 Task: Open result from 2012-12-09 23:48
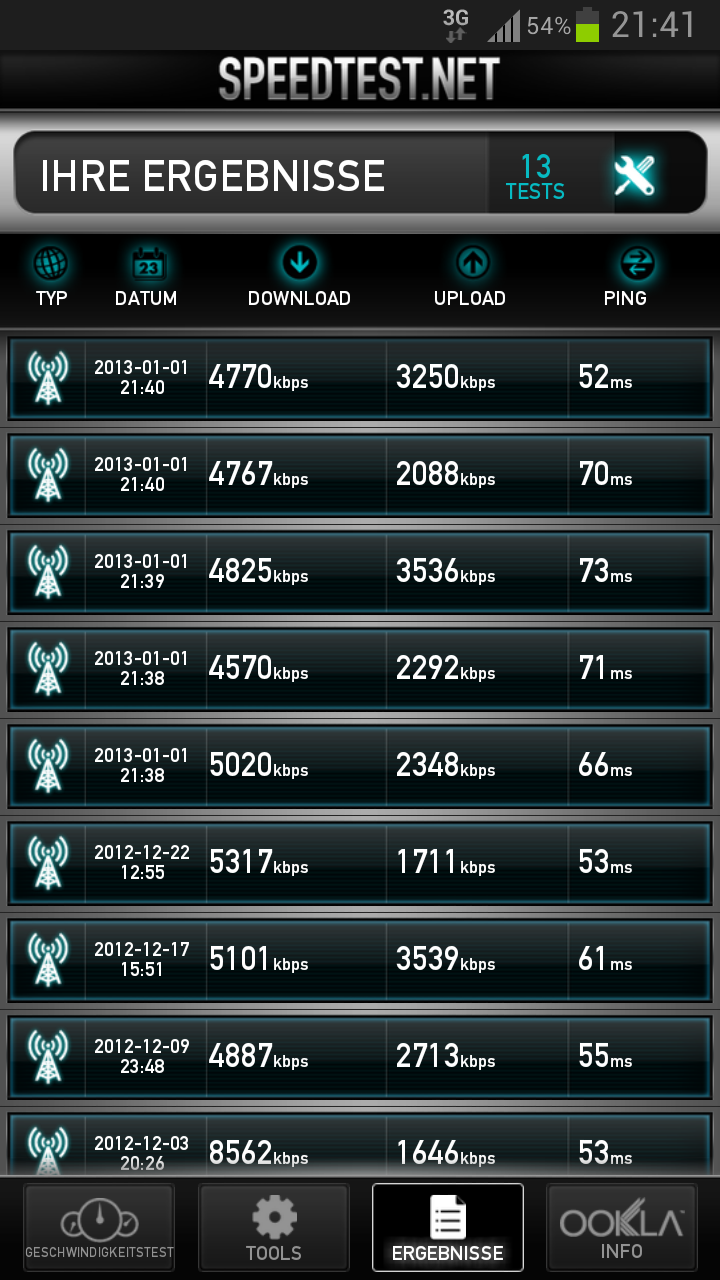(360, 1056)
